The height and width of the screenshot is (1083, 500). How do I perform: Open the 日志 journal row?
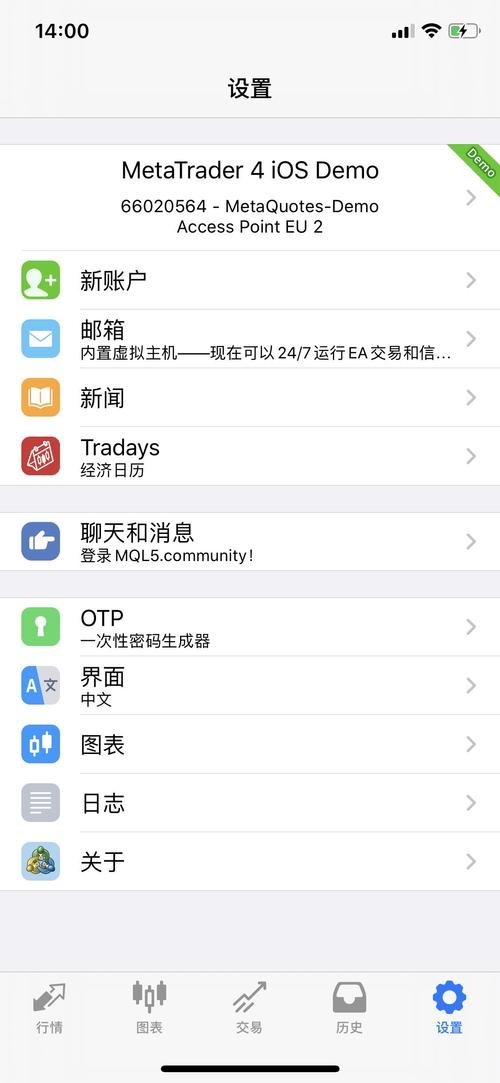point(250,803)
